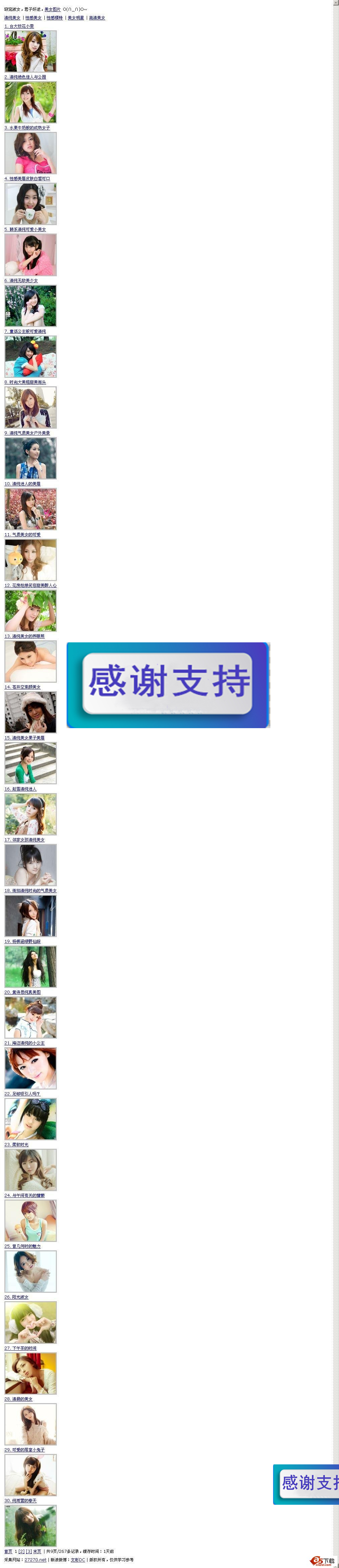Return to the first page (首页)
Image resolution: width=339 pixels, height=1568 pixels.
point(8,1552)
